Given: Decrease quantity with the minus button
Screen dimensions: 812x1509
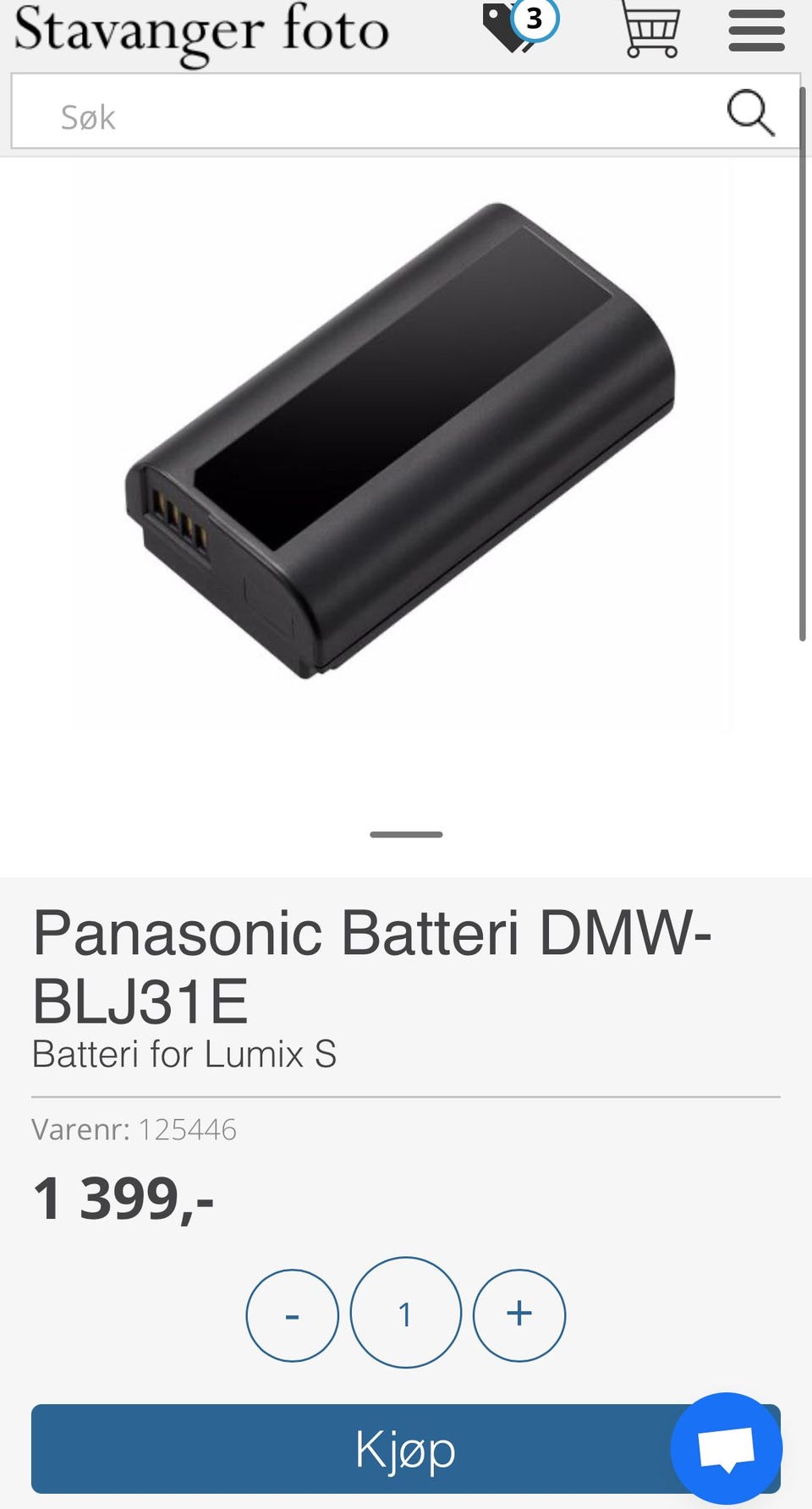Looking at the screenshot, I should [293, 1315].
